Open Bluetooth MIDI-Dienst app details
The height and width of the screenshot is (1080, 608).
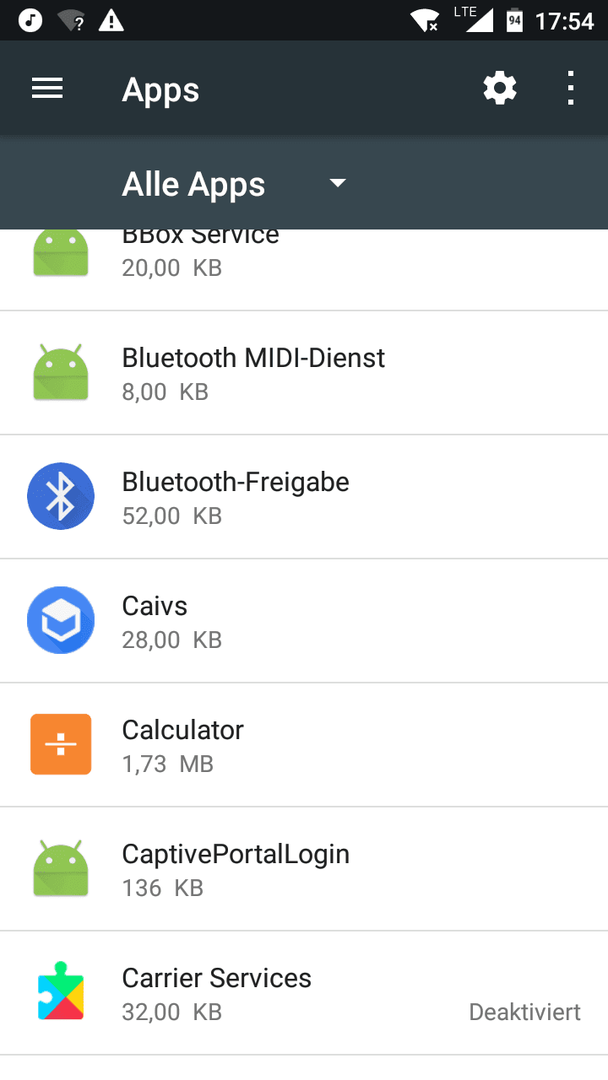304,373
